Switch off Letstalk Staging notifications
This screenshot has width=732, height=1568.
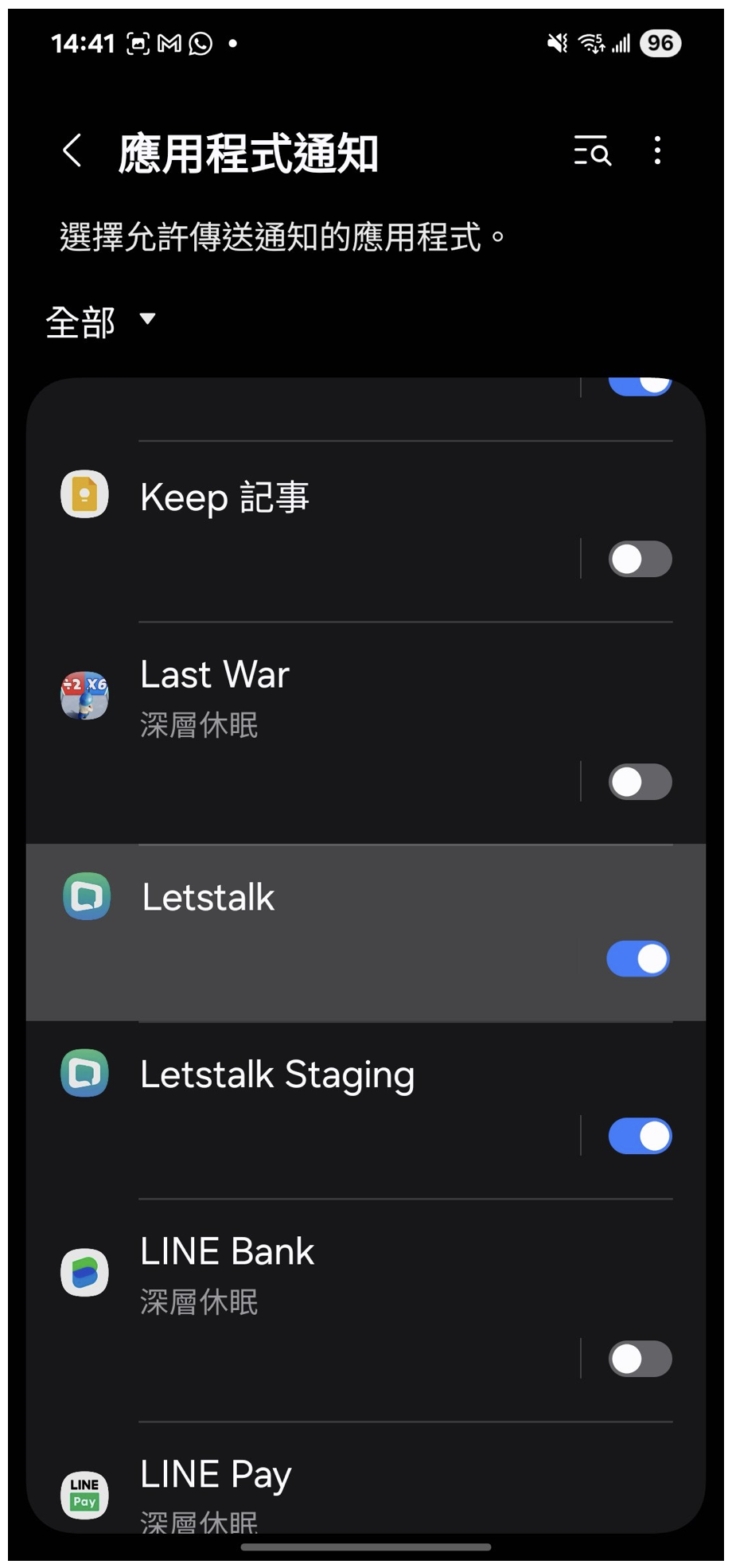640,1137
